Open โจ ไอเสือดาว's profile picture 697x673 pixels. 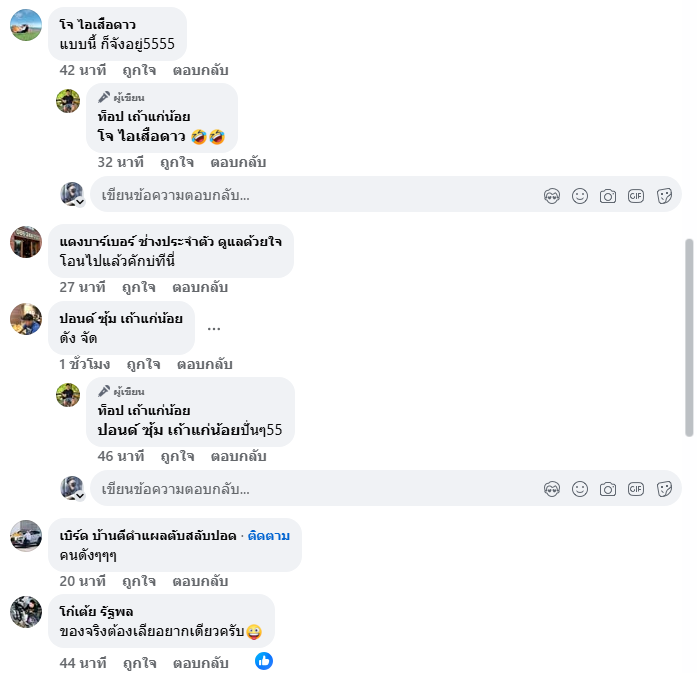(26, 25)
